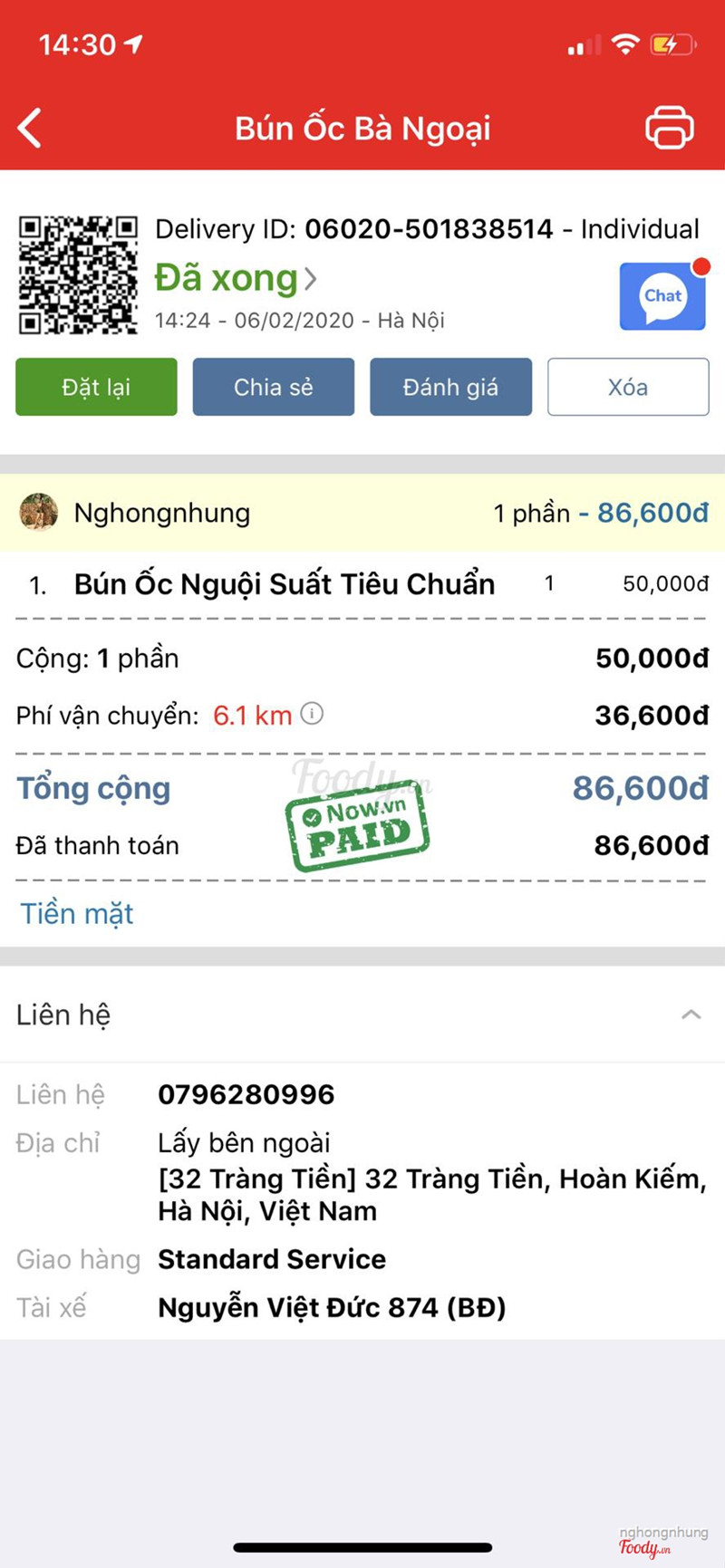Screen dimensions: 725x1568
Task: Tap Đặt lại to reorder
Action: click(x=96, y=387)
